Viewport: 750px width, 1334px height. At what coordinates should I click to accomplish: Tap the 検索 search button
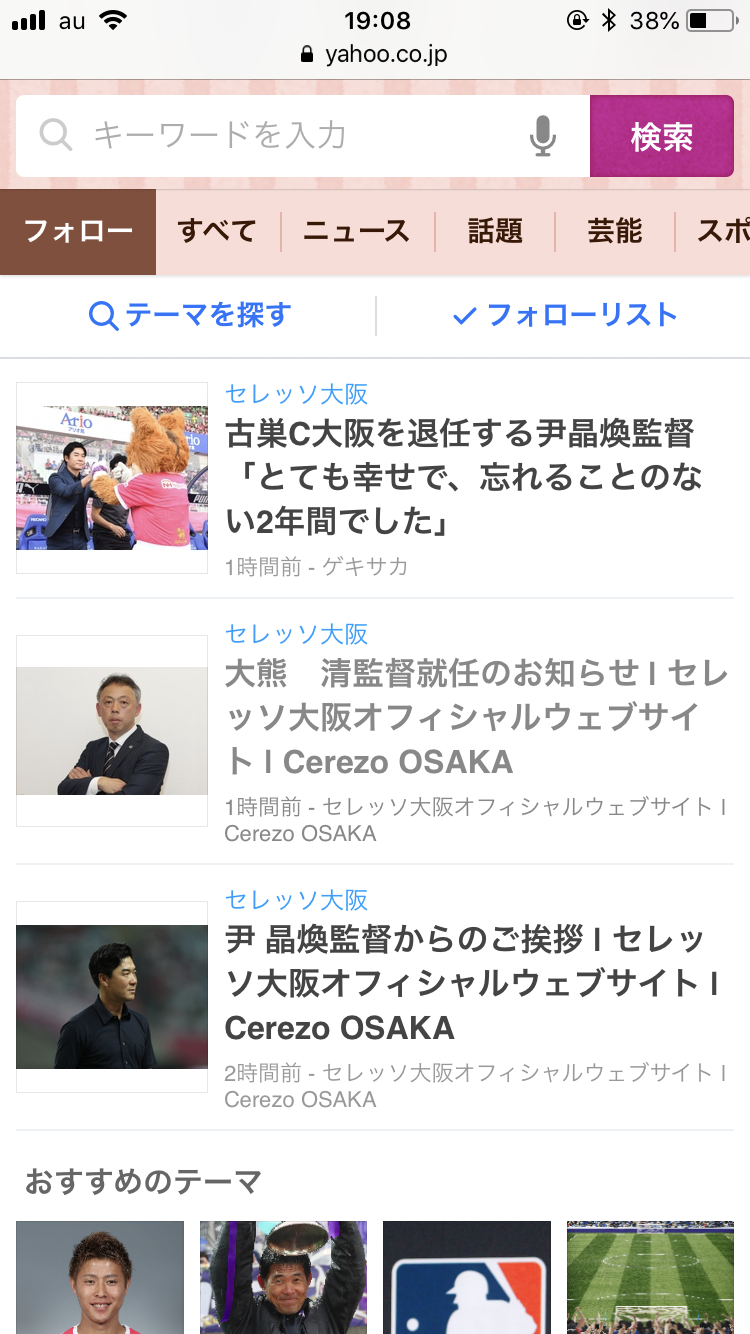[x=661, y=137]
